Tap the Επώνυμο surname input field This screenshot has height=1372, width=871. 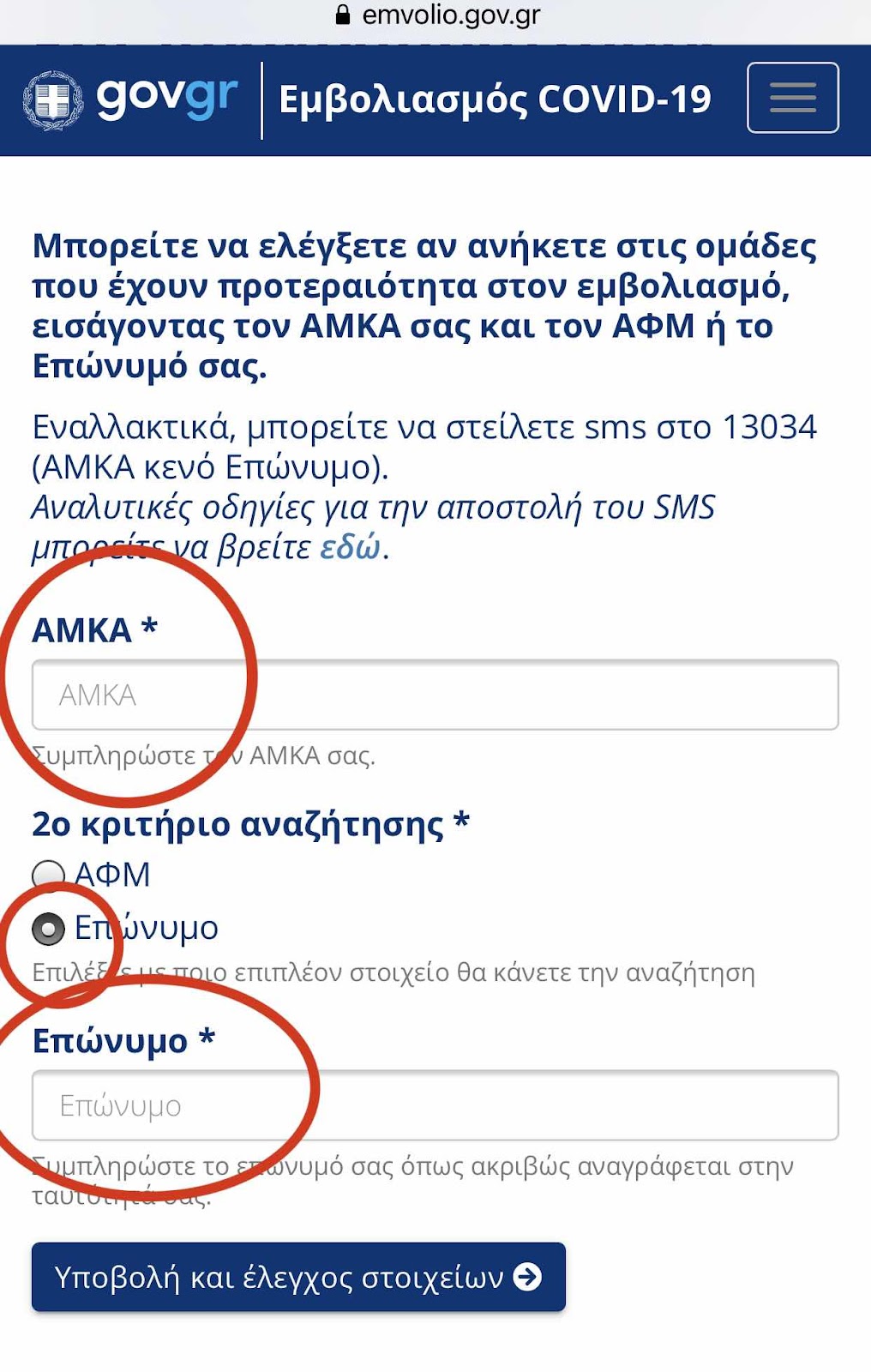tap(435, 1105)
